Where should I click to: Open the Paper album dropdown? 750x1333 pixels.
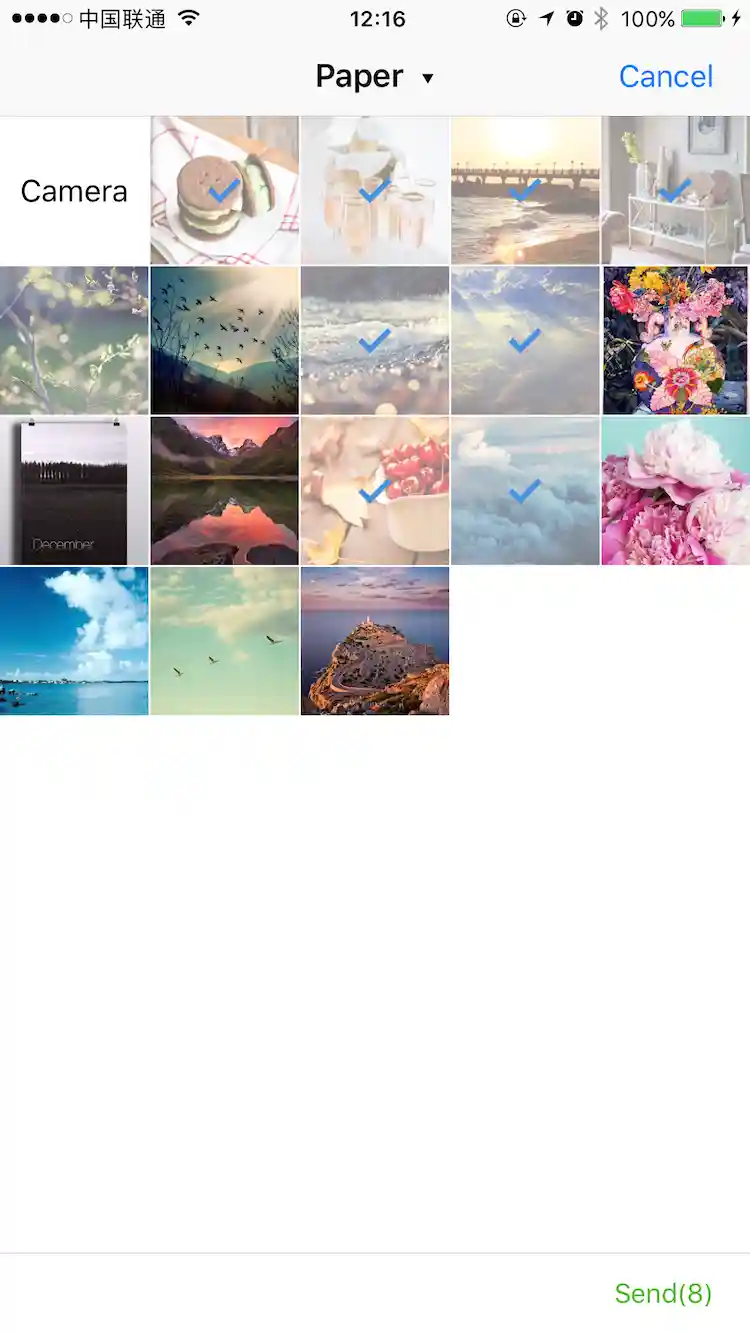click(x=375, y=77)
